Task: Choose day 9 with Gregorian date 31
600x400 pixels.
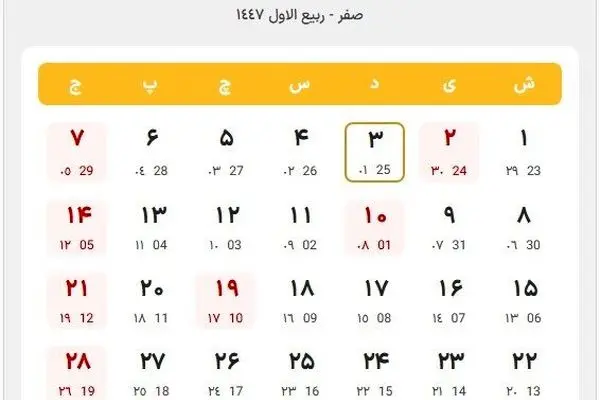Action: [449, 227]
